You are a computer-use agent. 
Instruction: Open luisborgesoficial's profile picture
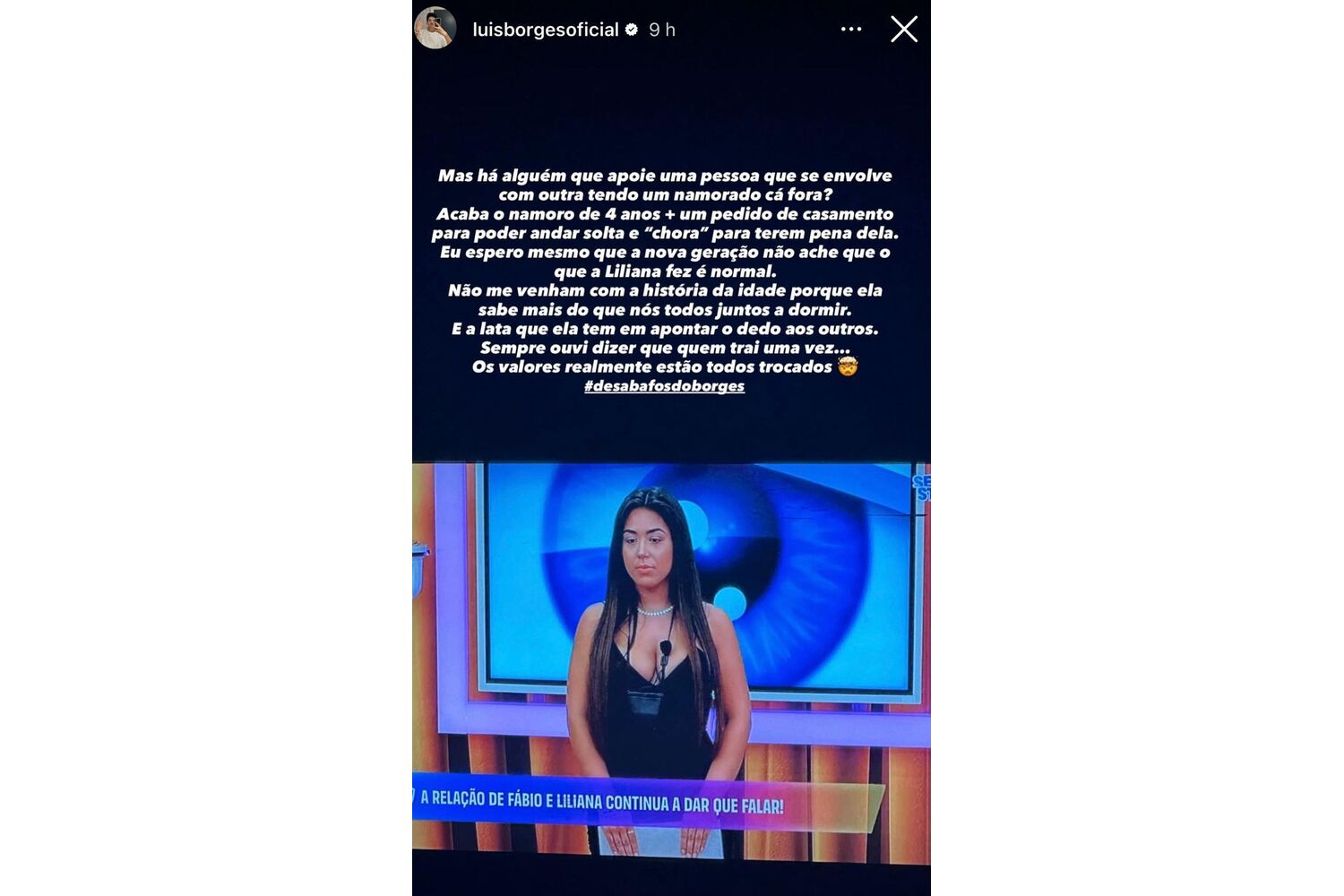tap(435, 28)
